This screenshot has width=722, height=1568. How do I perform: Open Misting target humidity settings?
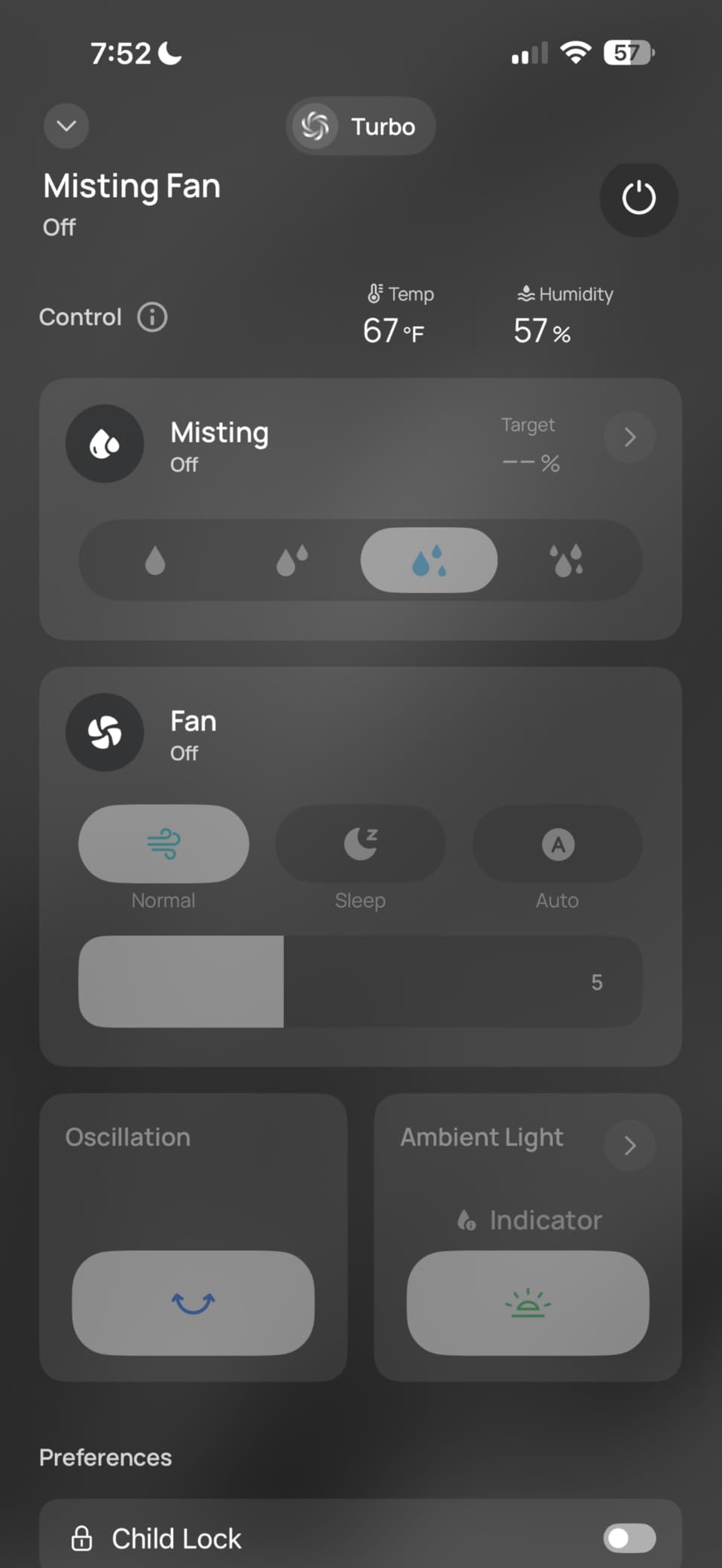629,437
